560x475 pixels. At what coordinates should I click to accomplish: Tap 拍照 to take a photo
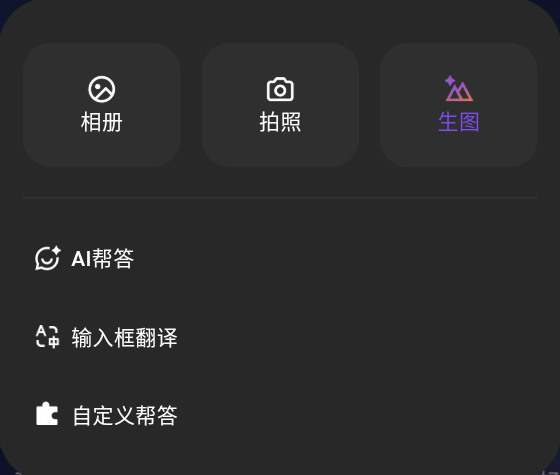pos(280,105)
